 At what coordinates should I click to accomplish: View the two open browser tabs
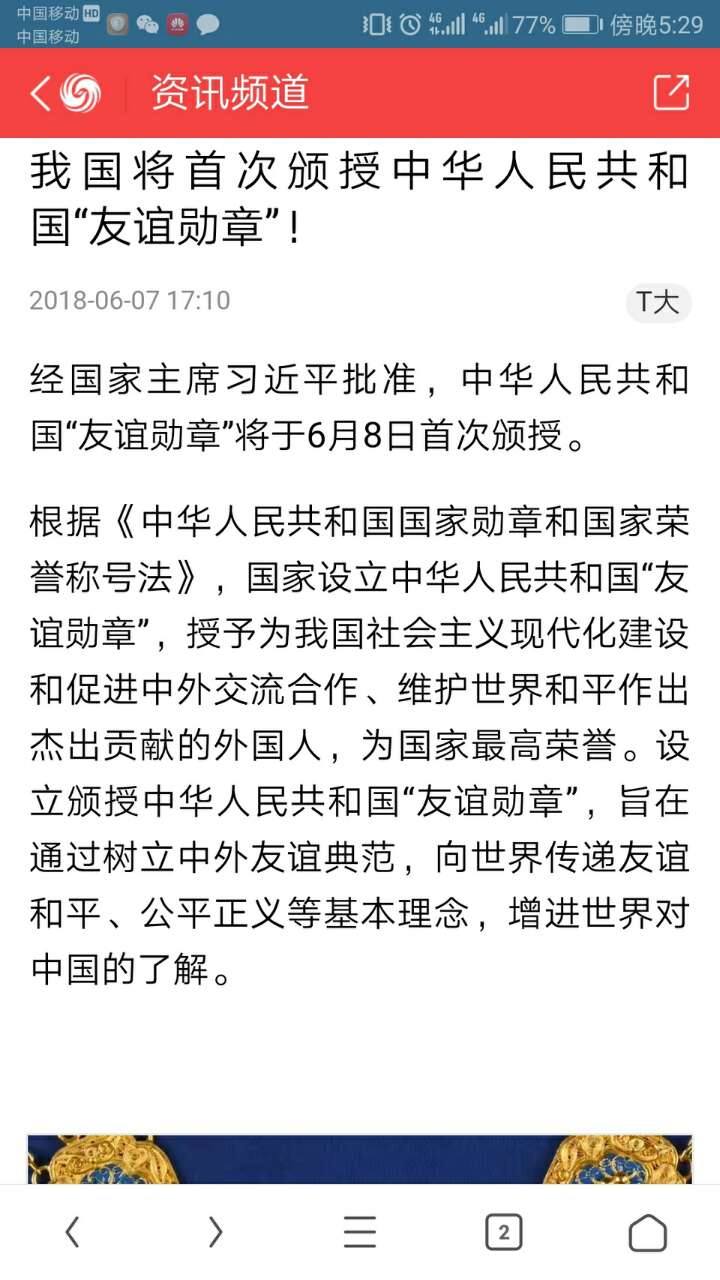click(504, 1232)
